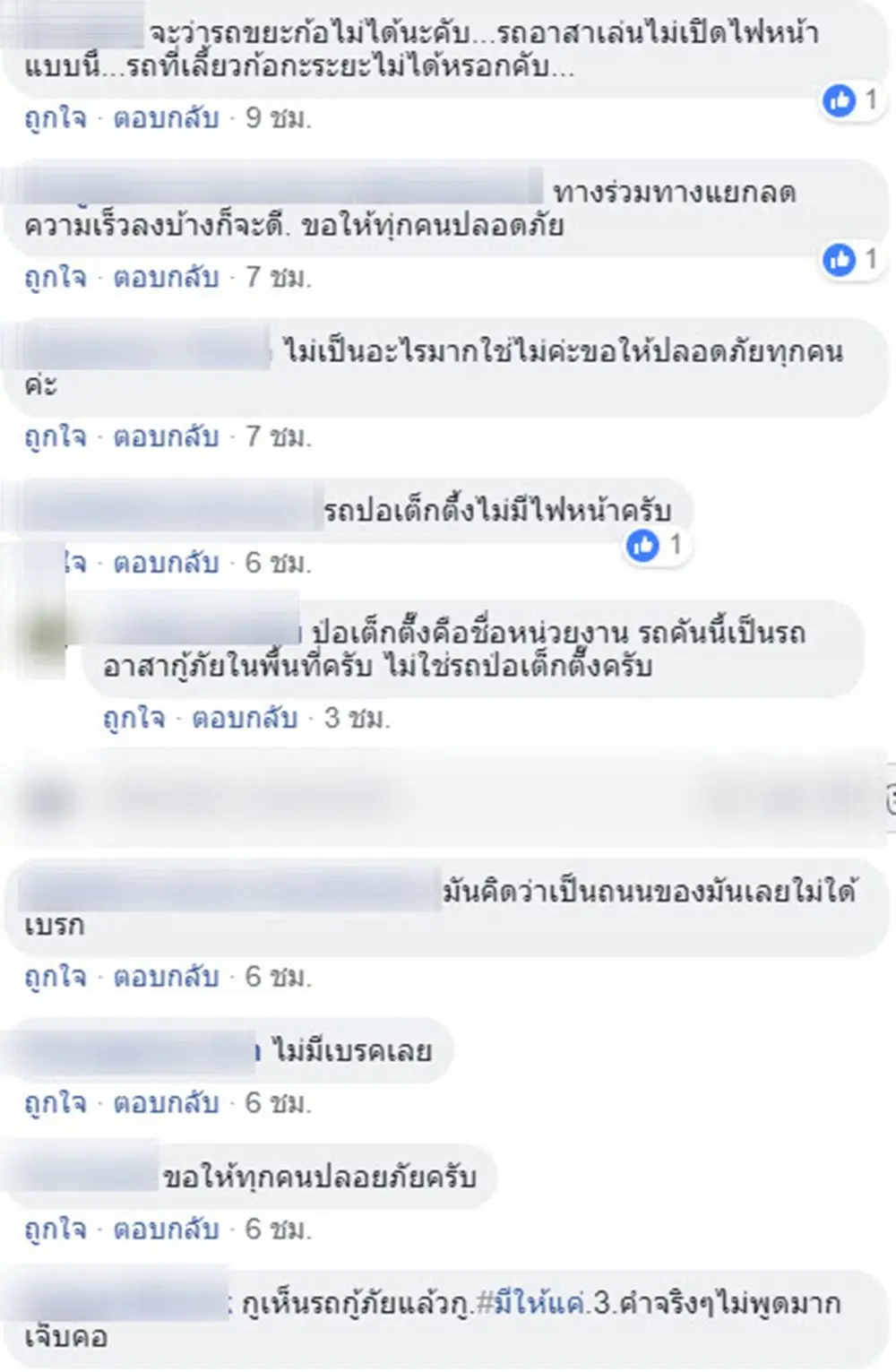896x1372 pixels.
Task: Like the 'ขอให้ทุกคนปลอยภัยครับ' comment
Action: pos(56,1230)
